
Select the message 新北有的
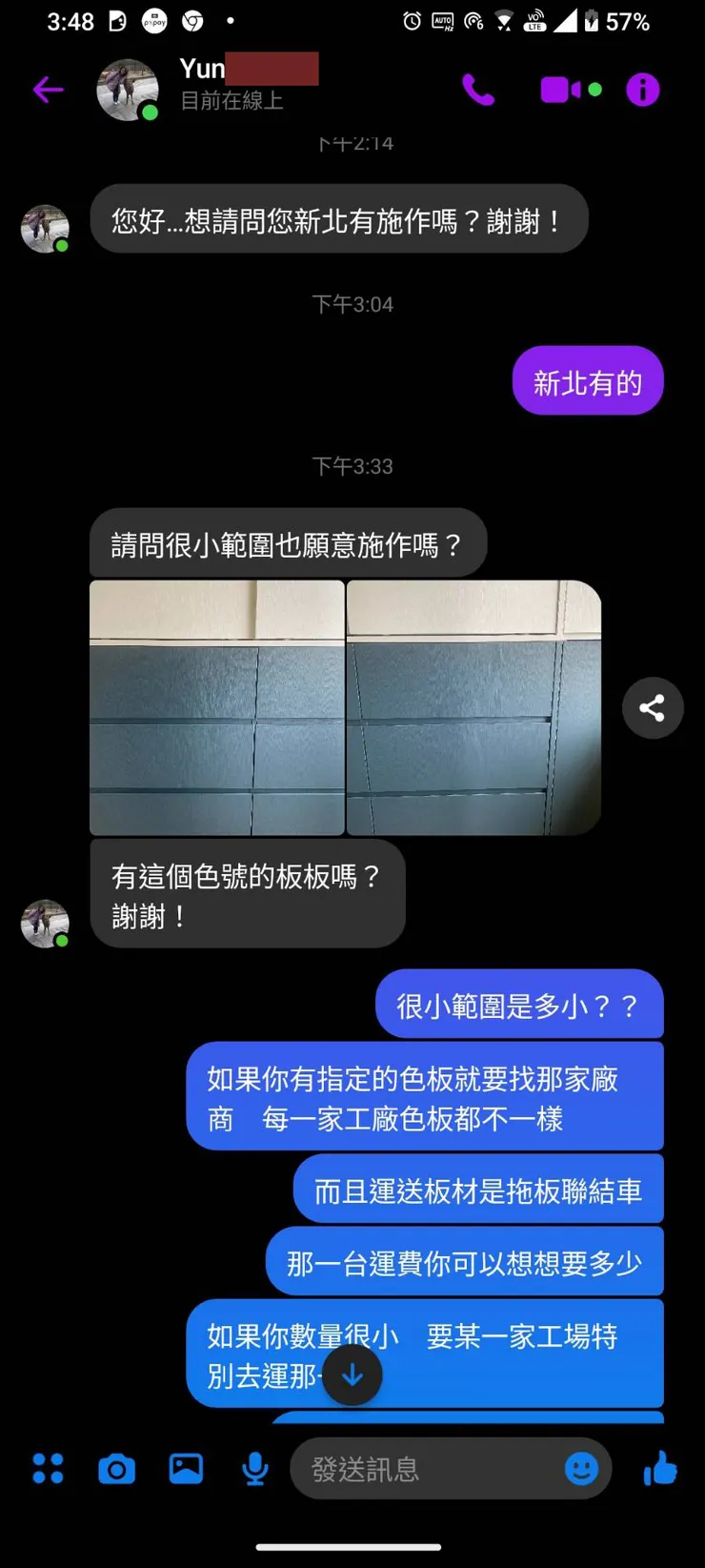pyautogui.click(x=588, y=380)
